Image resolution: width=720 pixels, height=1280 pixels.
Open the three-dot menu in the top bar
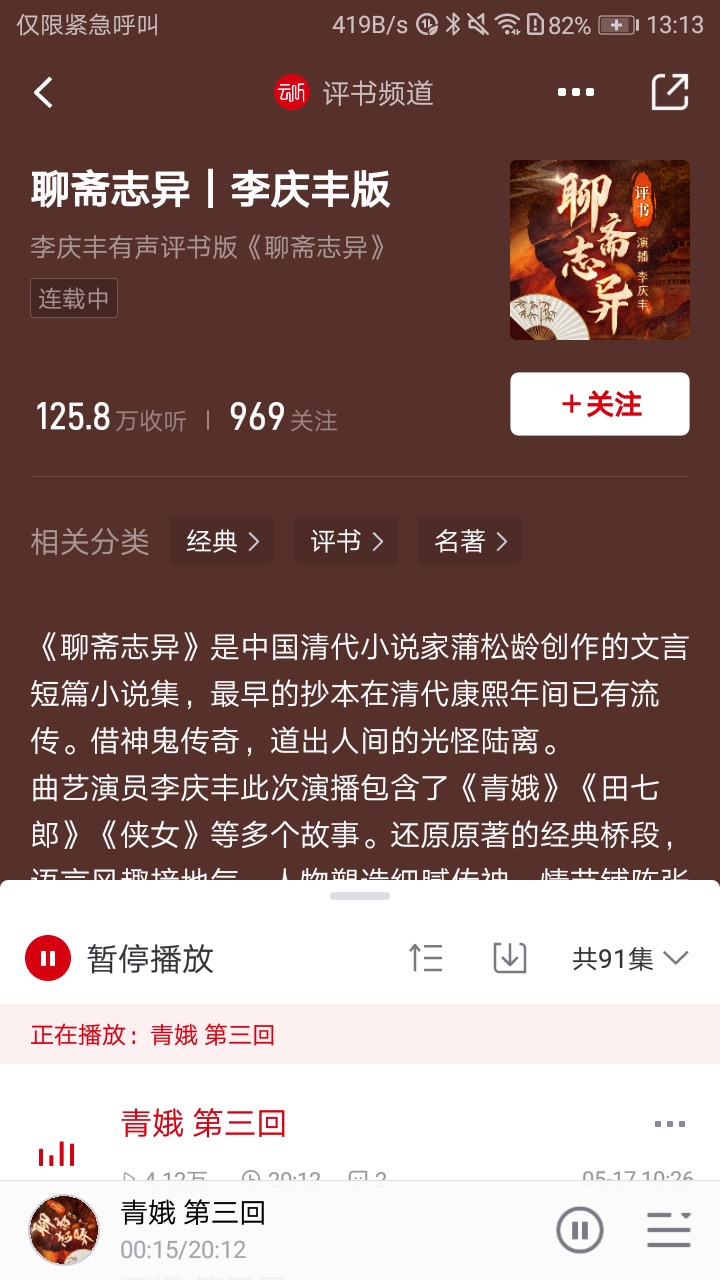click(576, 93)
